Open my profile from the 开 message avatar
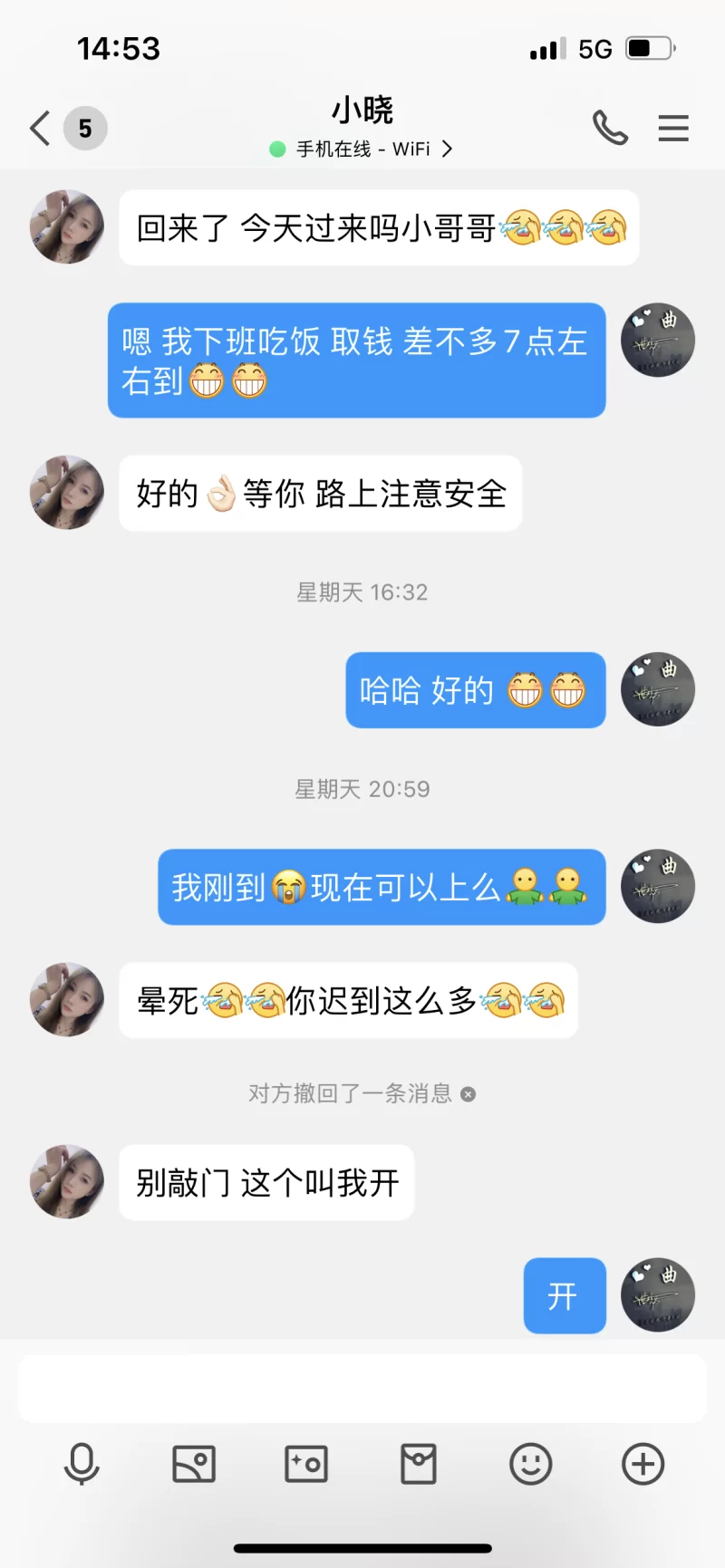 point(658,1295)
